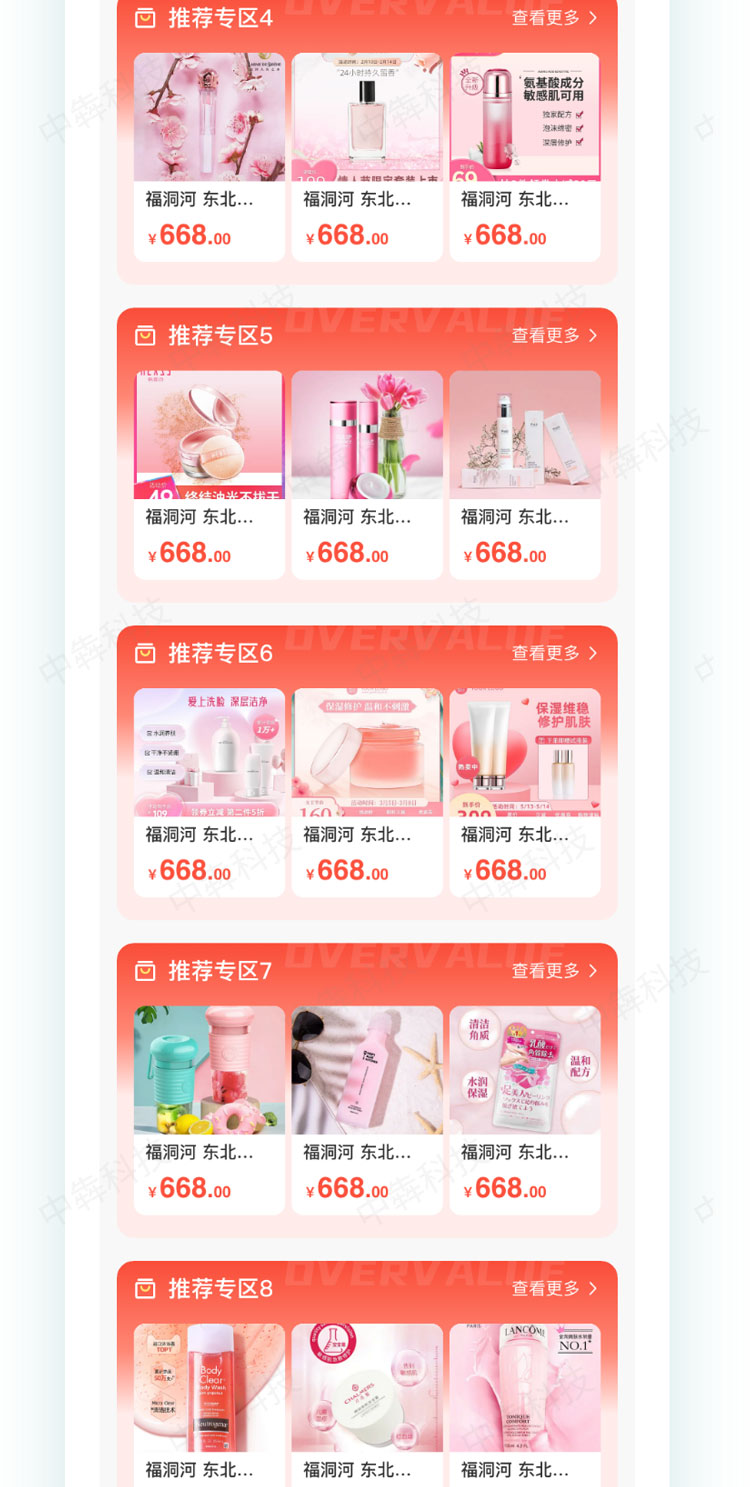Screen dimensions: 750x1487
Task: Open the cherry blossom tube product in 推荐专区4
Action: click(209, 118)
